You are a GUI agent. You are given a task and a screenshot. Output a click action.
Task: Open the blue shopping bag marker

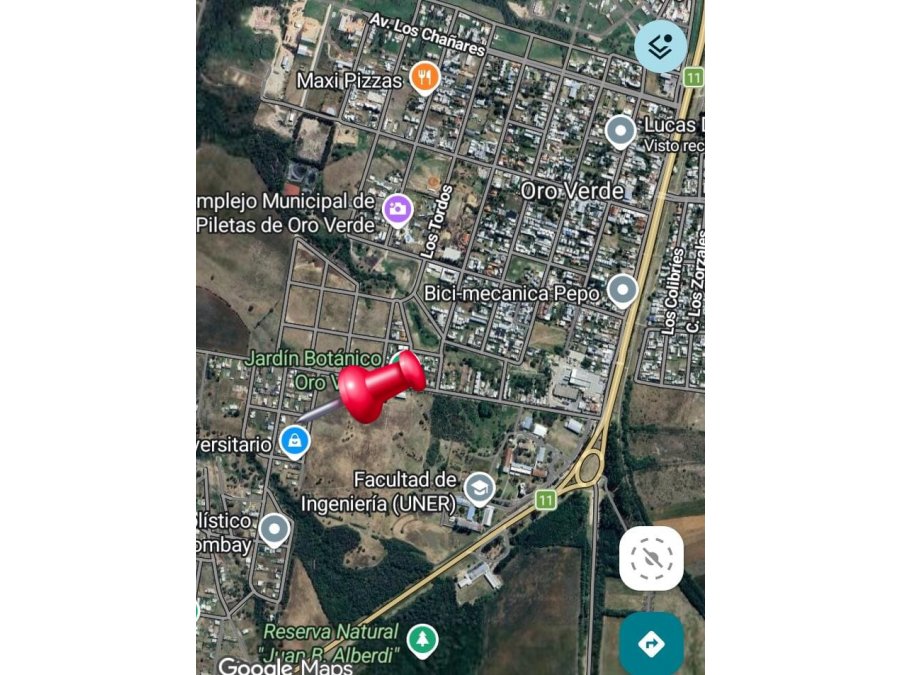pos(295,443)
